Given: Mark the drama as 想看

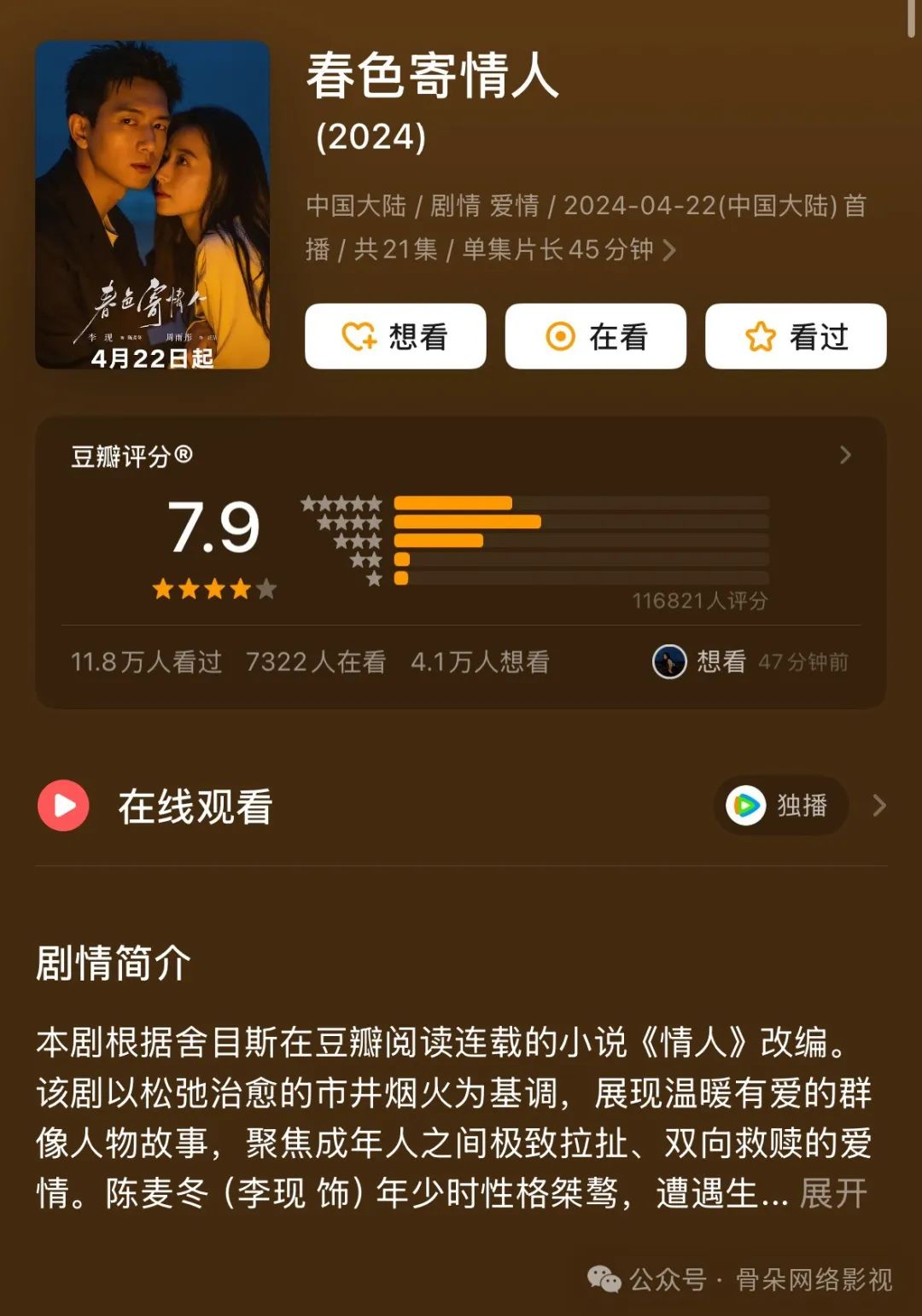Looking at the screenshot, I should (395, 336).
